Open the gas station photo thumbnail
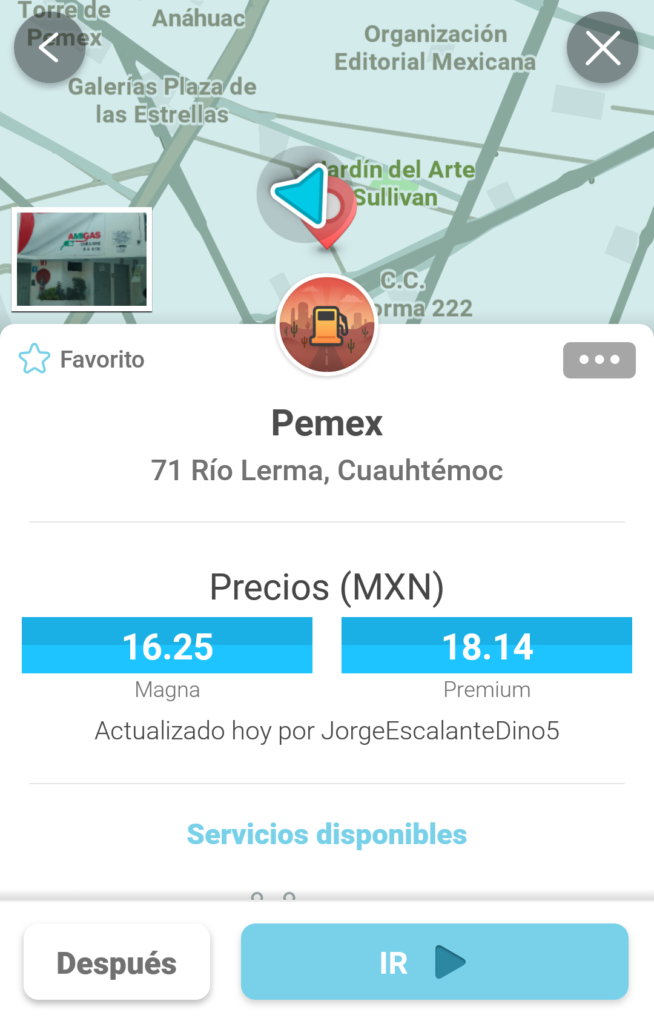This screenshot has height=1024, width=654. (82, 259)
